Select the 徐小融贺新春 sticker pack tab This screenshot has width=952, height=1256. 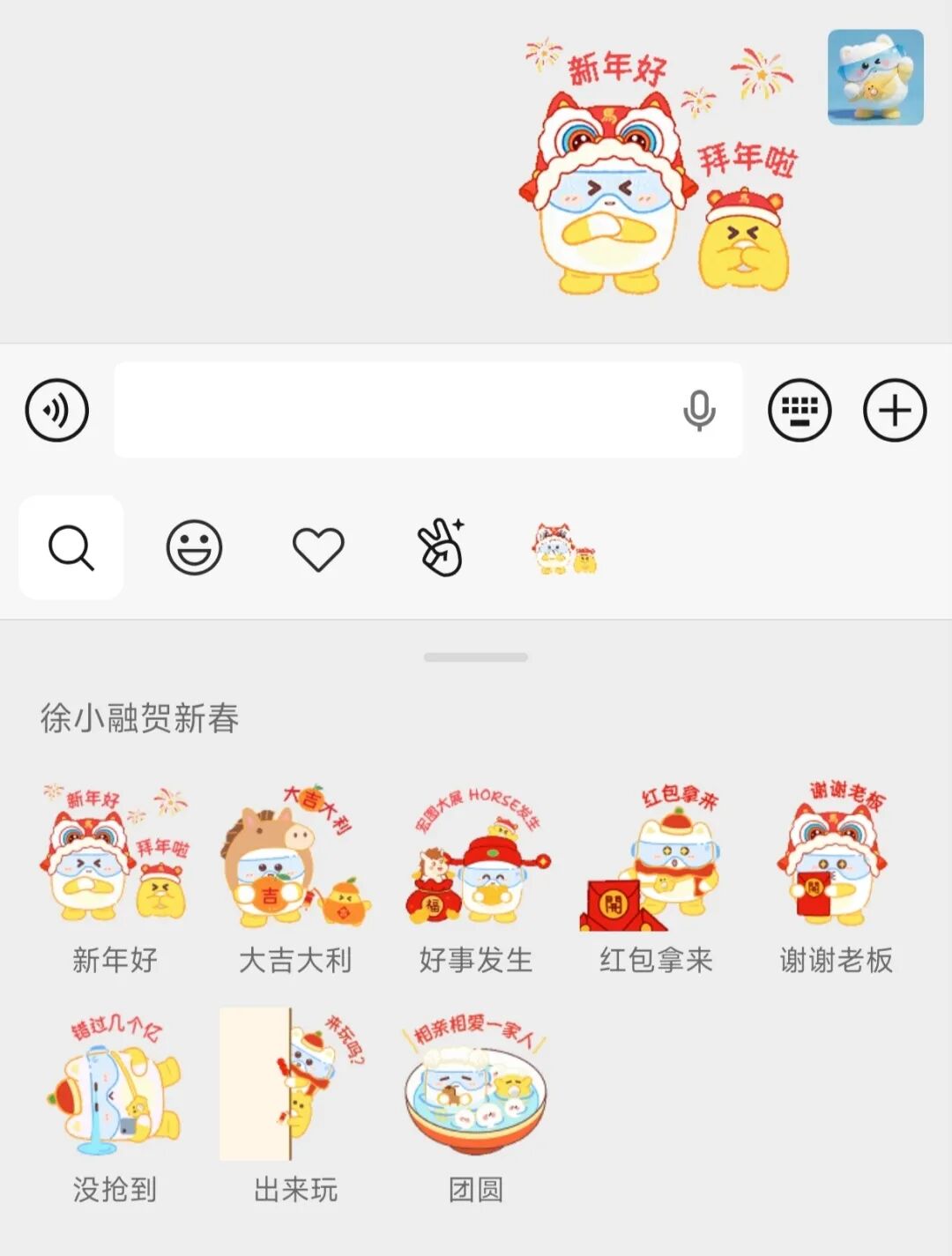pos(564,548)
